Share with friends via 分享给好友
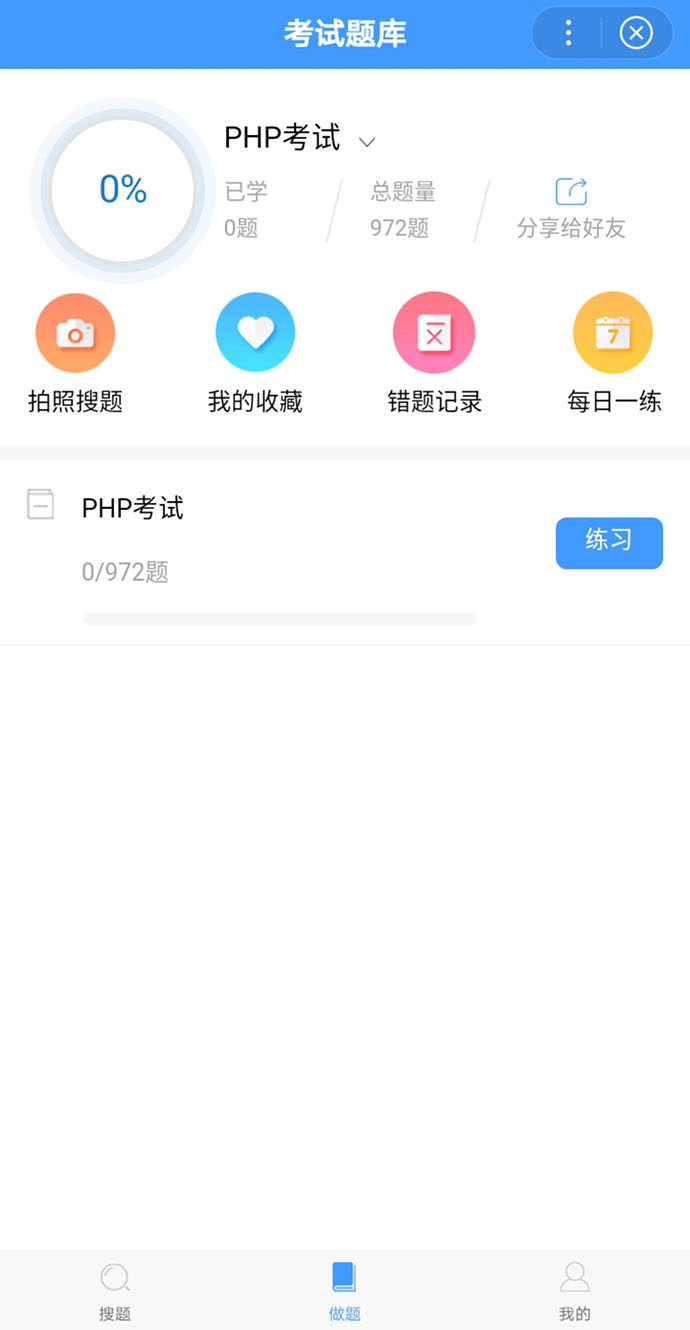This screenshot has width=690, height=1330. (x=571, y=209)
